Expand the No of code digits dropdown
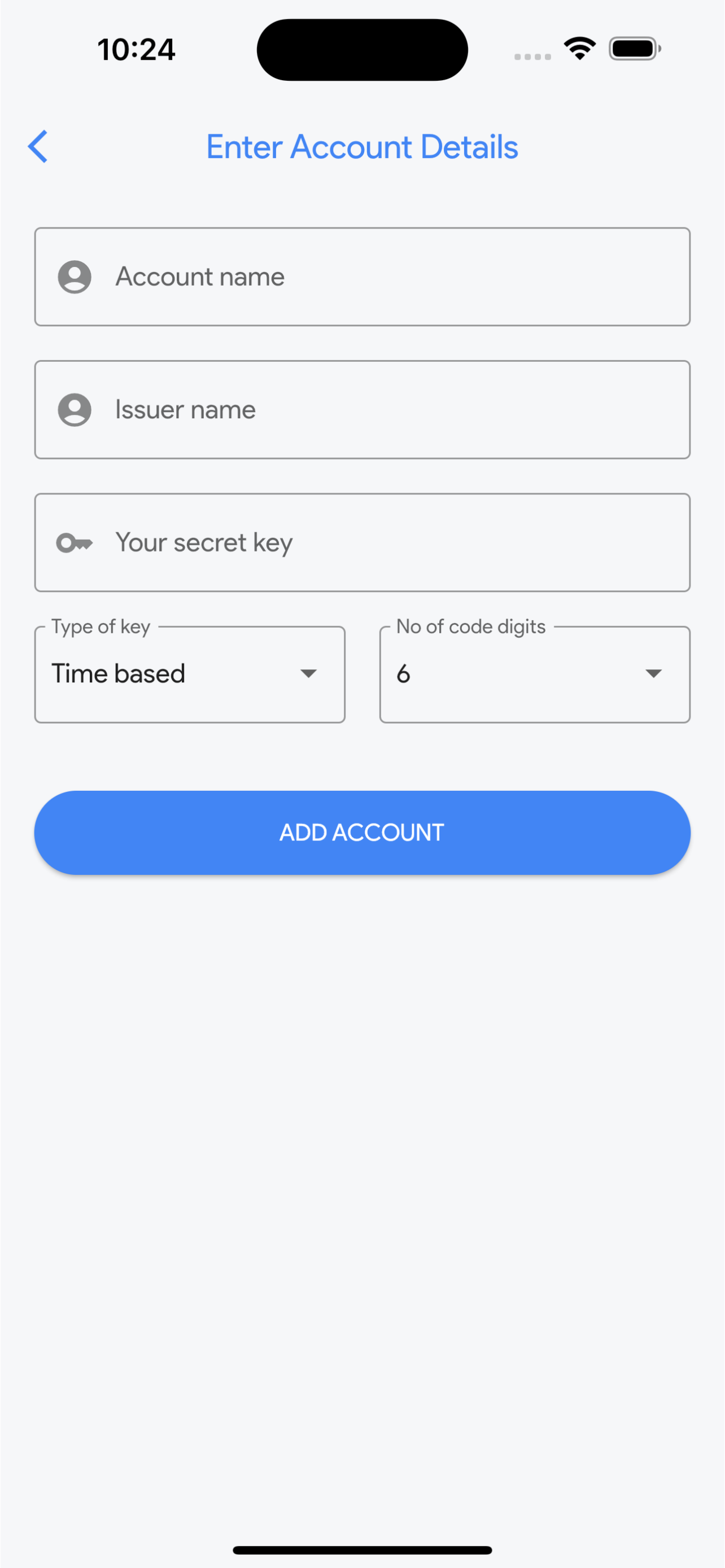The width and height of the screenshot is (725, 1568). click(x=535, y=674)
